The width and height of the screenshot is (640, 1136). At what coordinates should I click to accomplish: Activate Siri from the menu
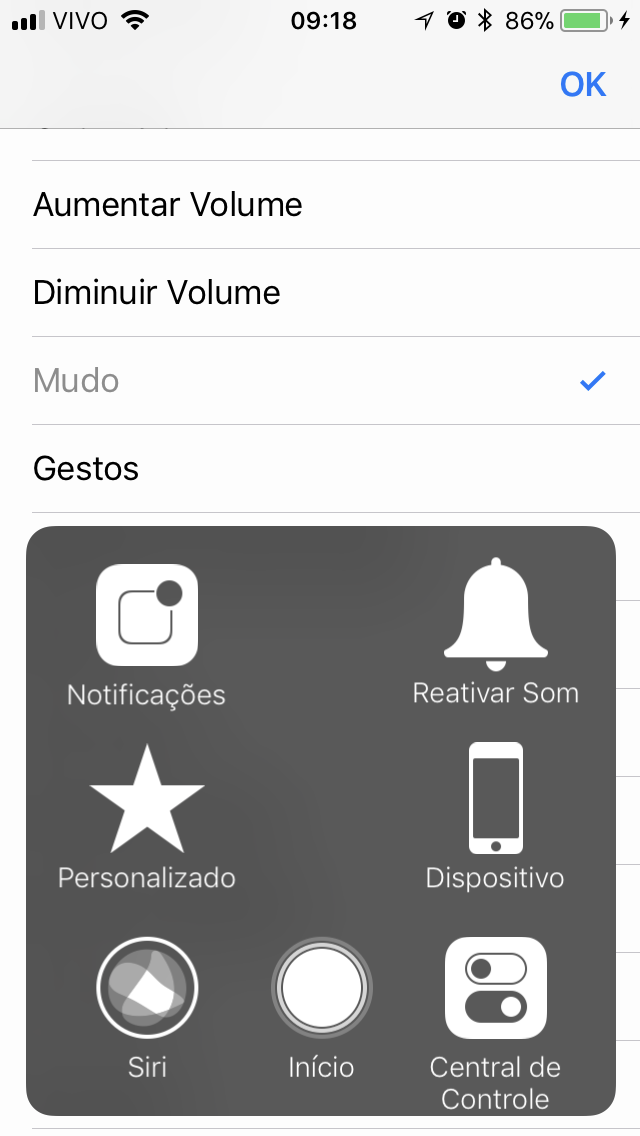[x=147, y=988]
